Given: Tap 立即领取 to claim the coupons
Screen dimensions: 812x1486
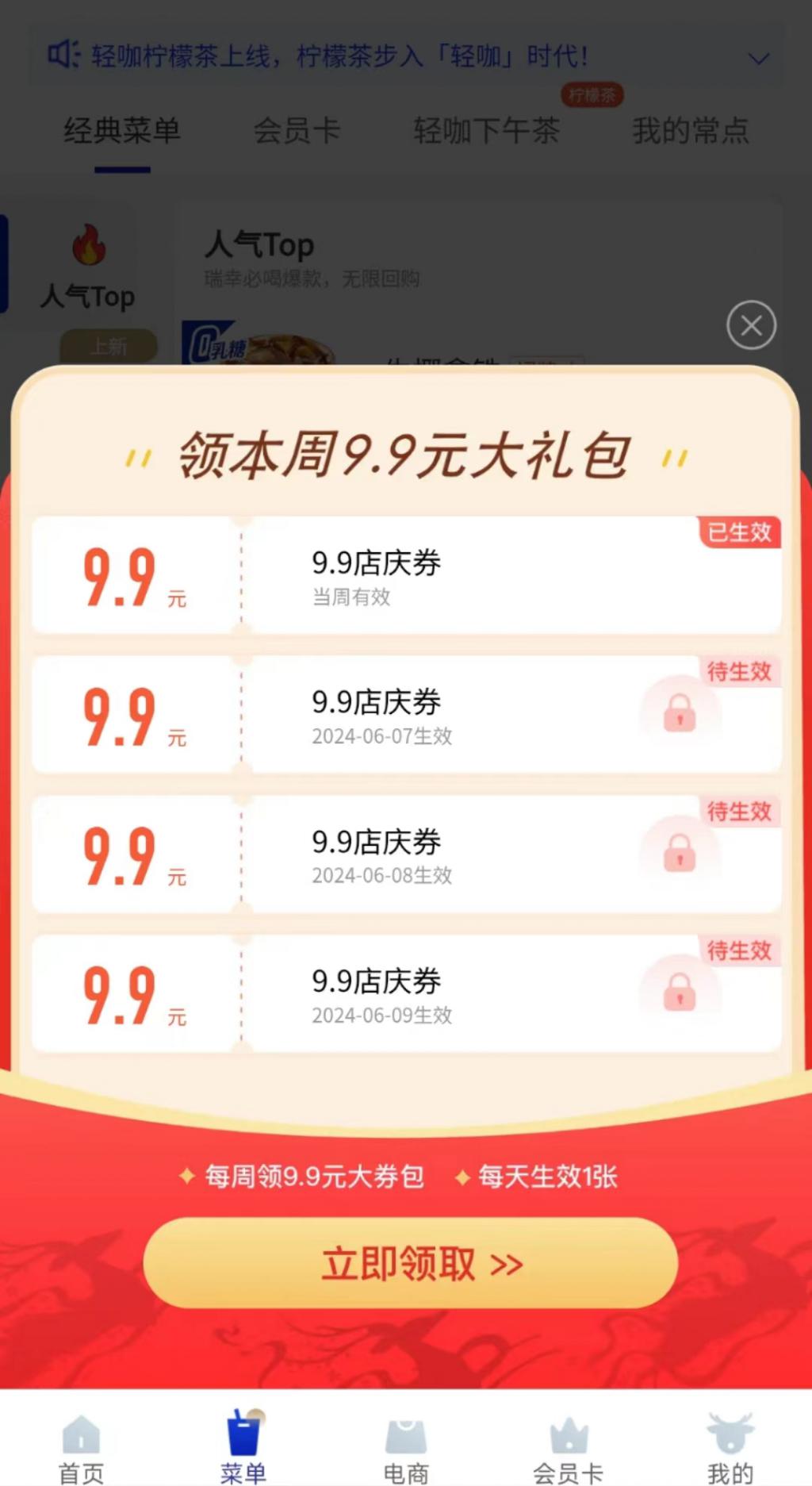Looking at the screenshot, I should tap(410, 1263).
